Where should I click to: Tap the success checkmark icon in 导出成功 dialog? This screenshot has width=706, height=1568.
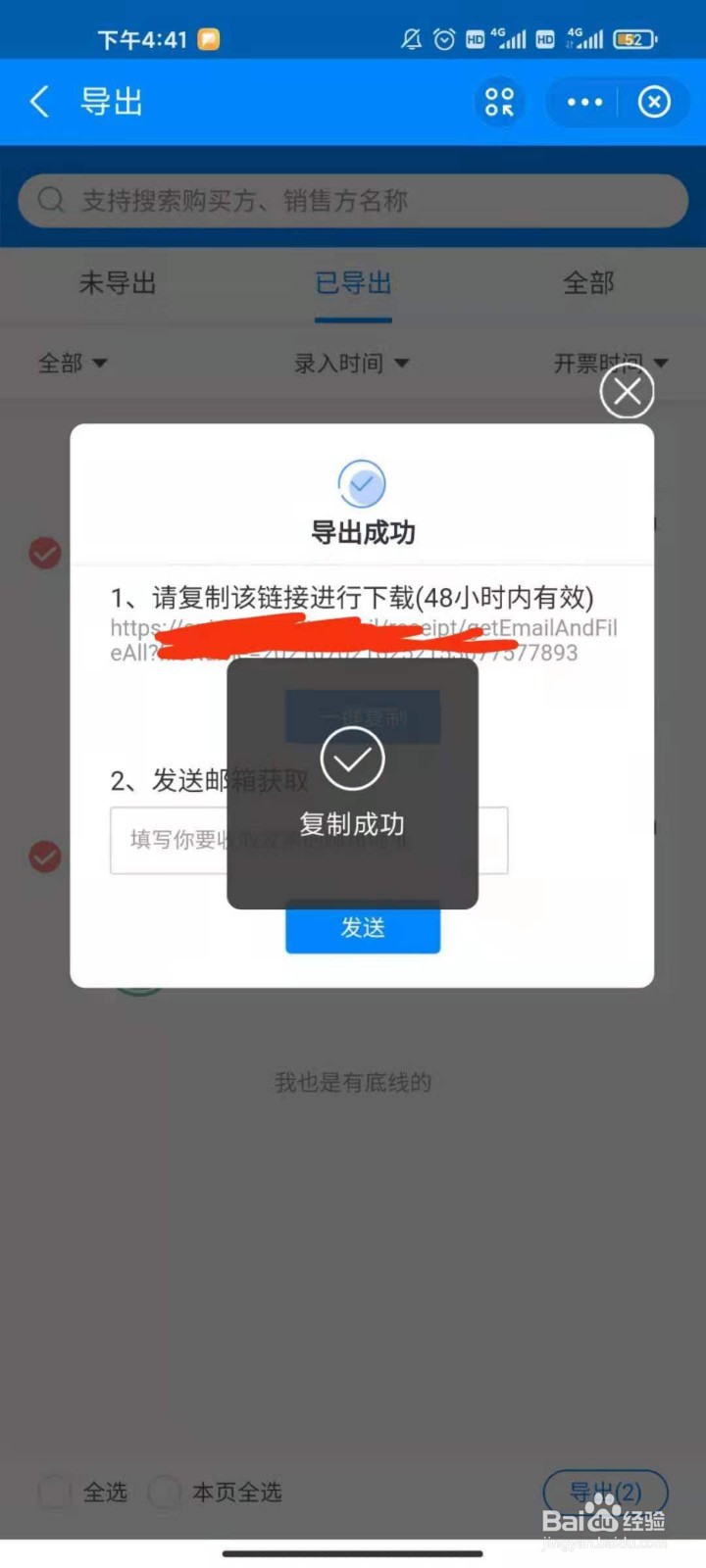[x=363, y=483]
